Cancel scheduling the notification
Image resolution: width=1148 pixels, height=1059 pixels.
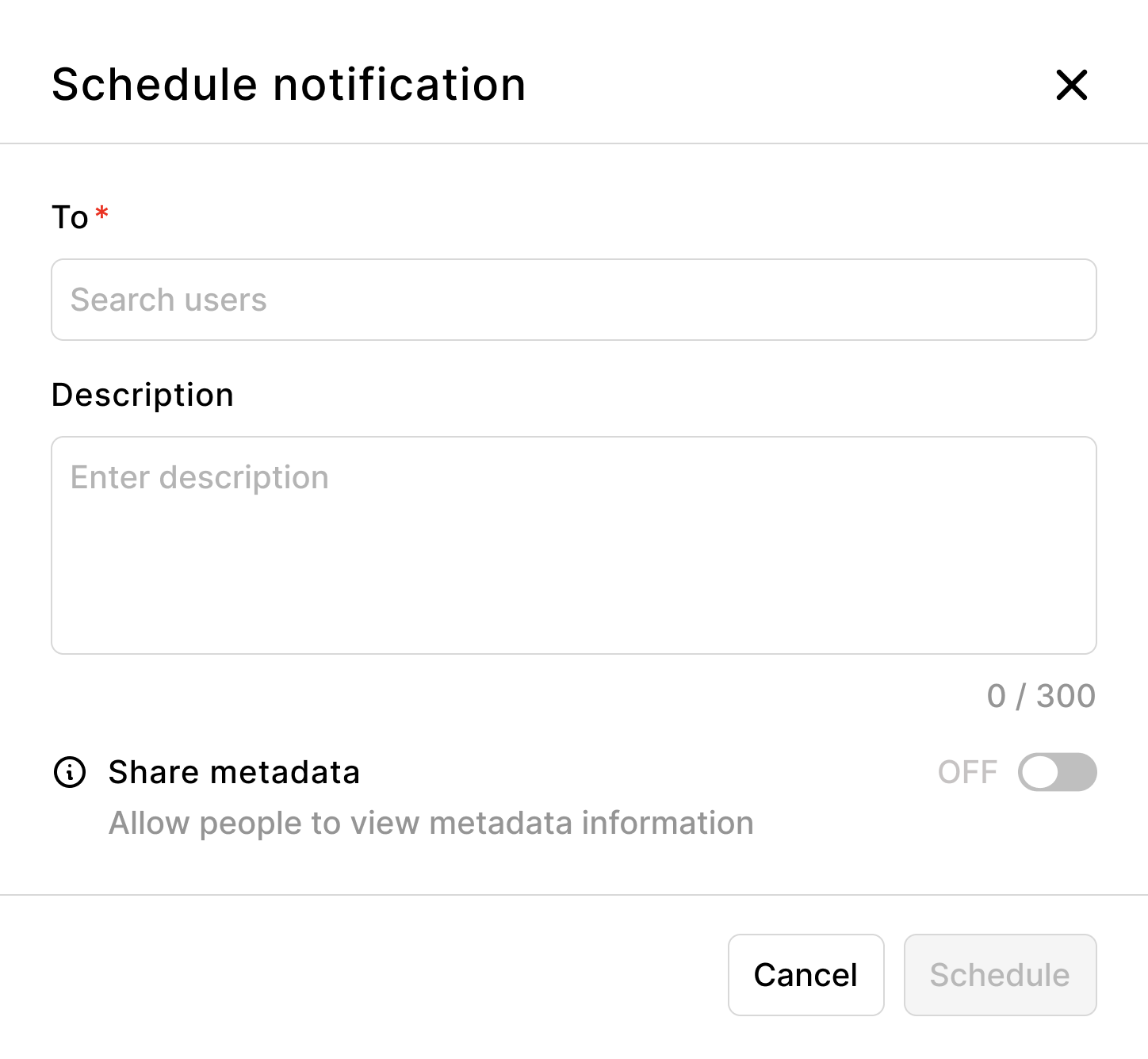[806, 974]
